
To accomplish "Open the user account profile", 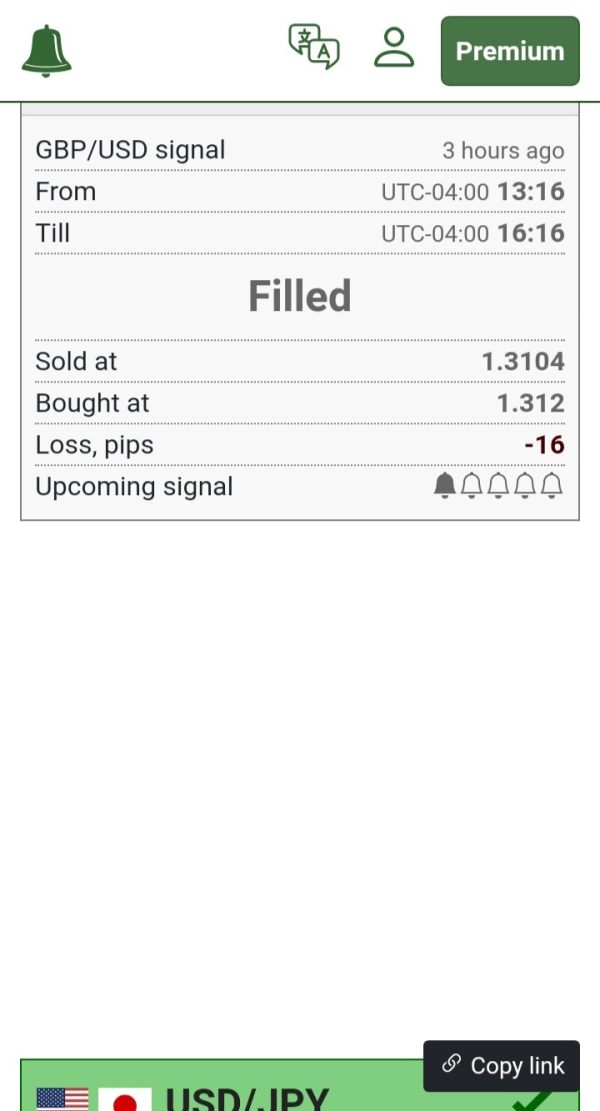I will coord(394,47).
